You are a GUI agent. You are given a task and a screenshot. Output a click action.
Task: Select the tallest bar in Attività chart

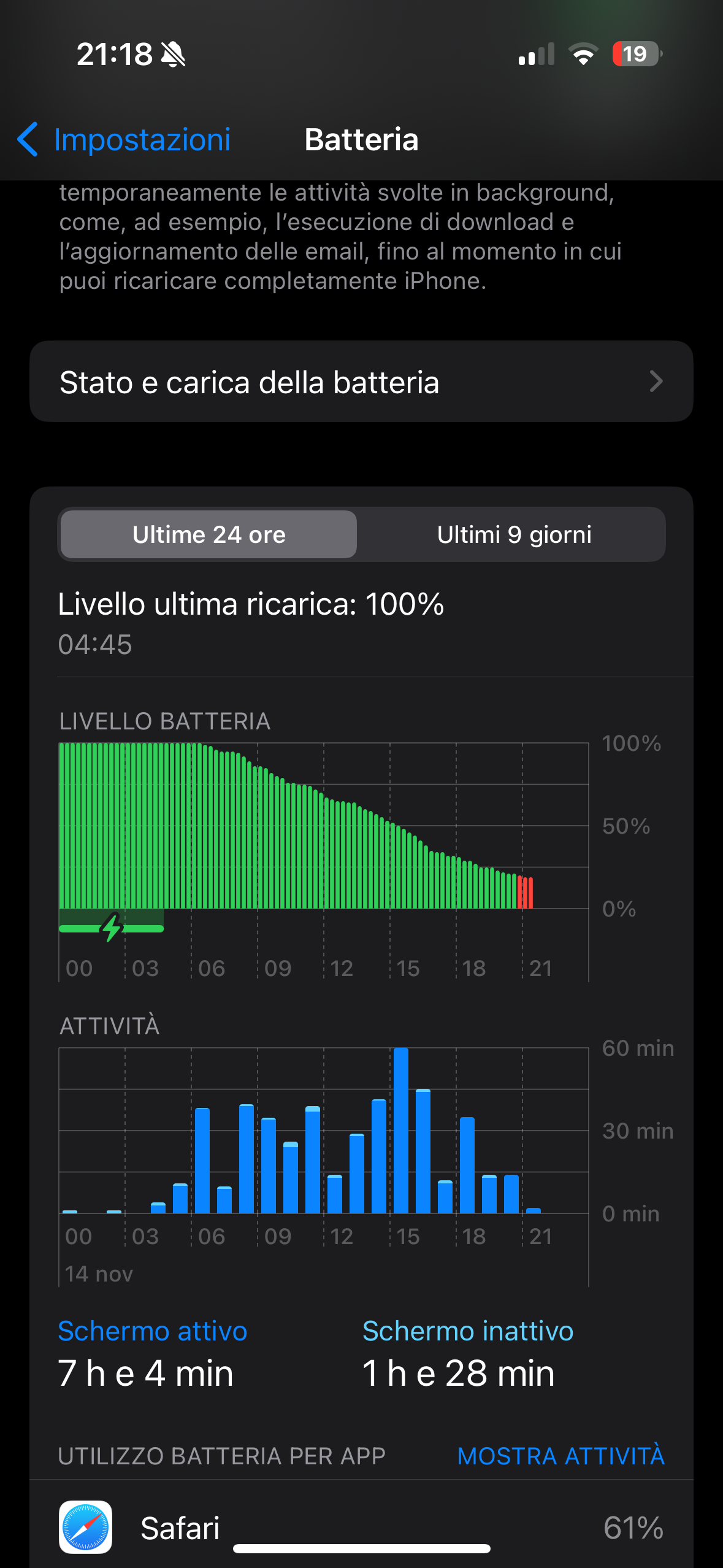coord(401,1130)
